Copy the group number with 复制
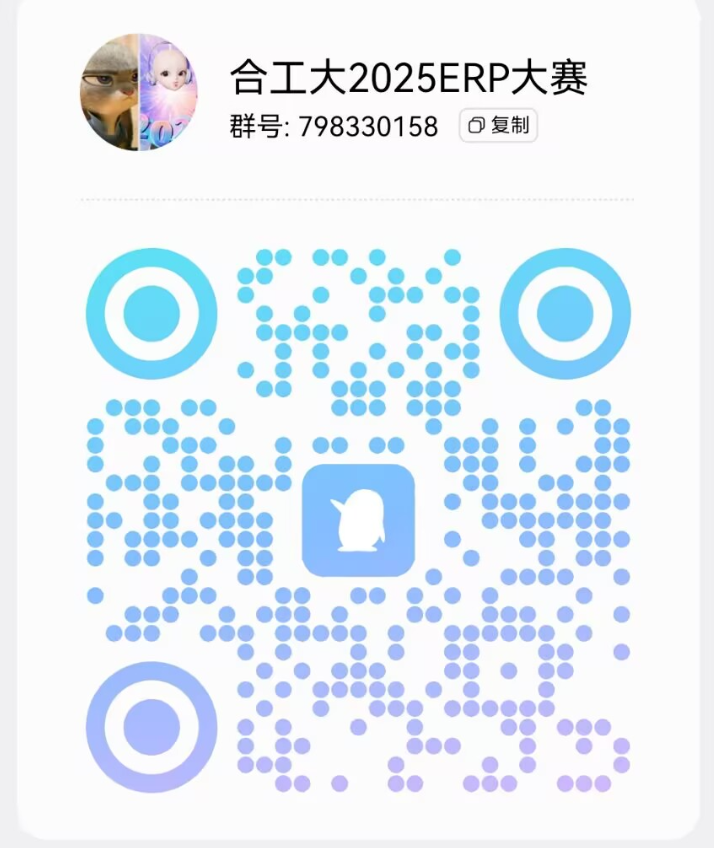This screenshot has width=714, height=848. pos(498,126)
